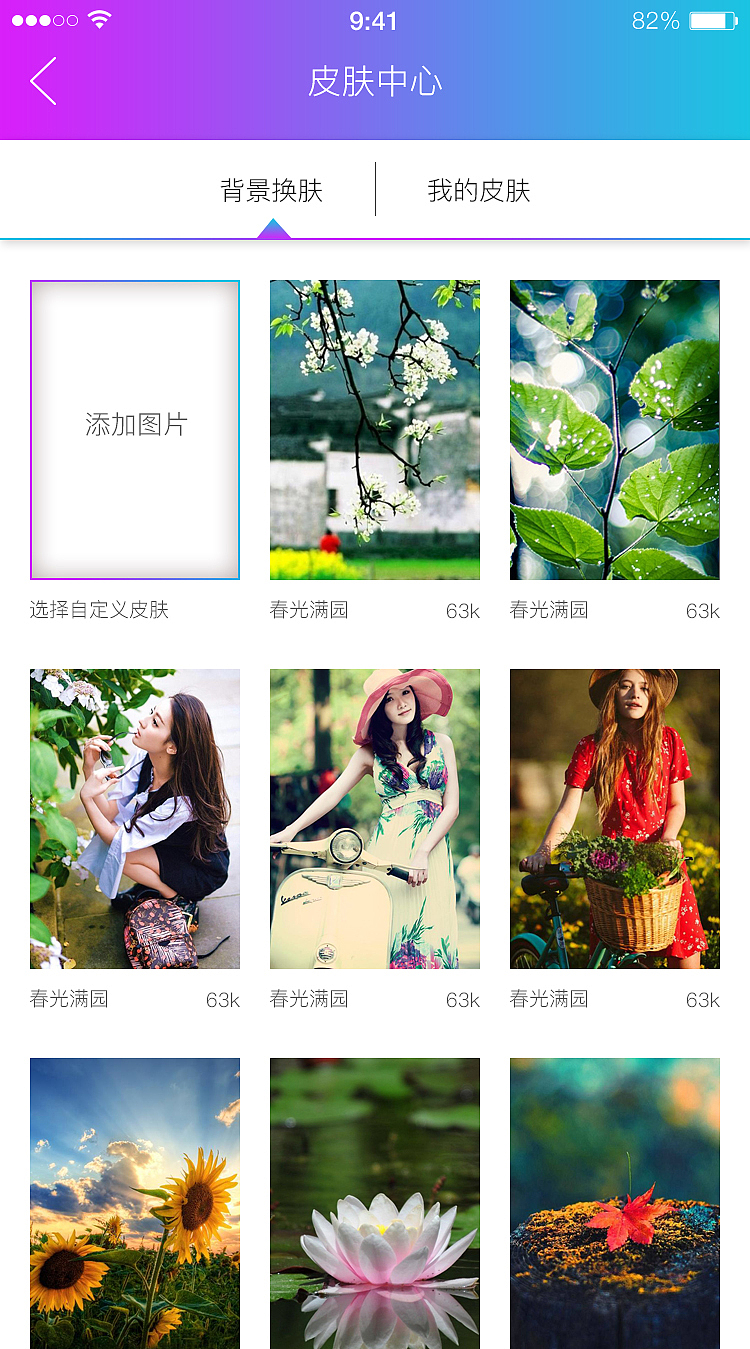Select the girl in red dress skin

[x=614, y=818]
